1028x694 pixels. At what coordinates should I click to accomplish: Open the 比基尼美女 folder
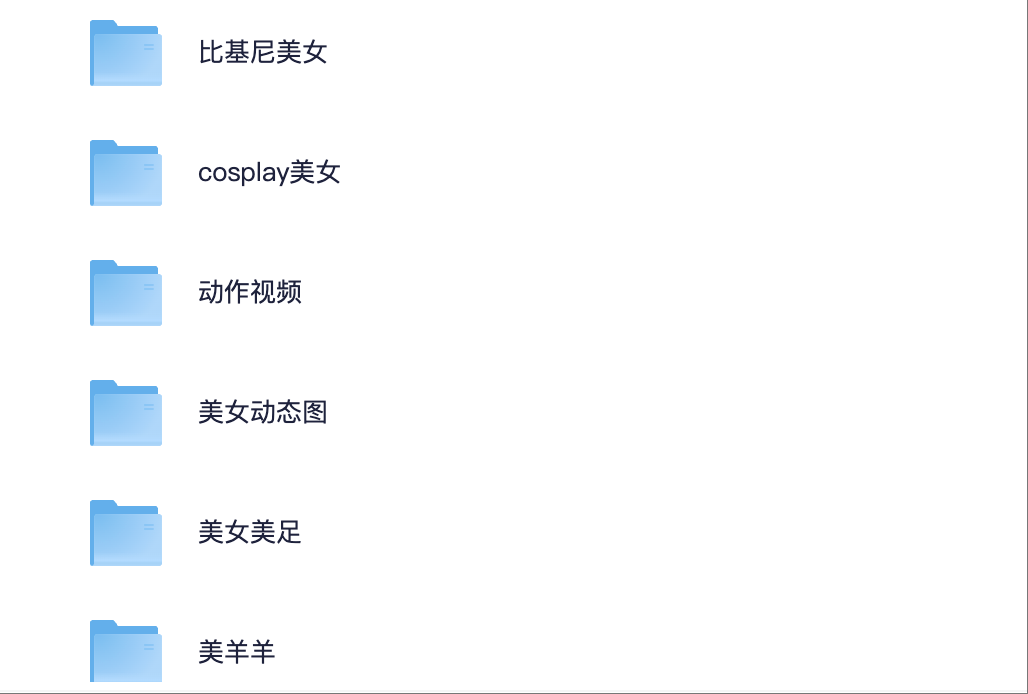[x=262, y=52]
